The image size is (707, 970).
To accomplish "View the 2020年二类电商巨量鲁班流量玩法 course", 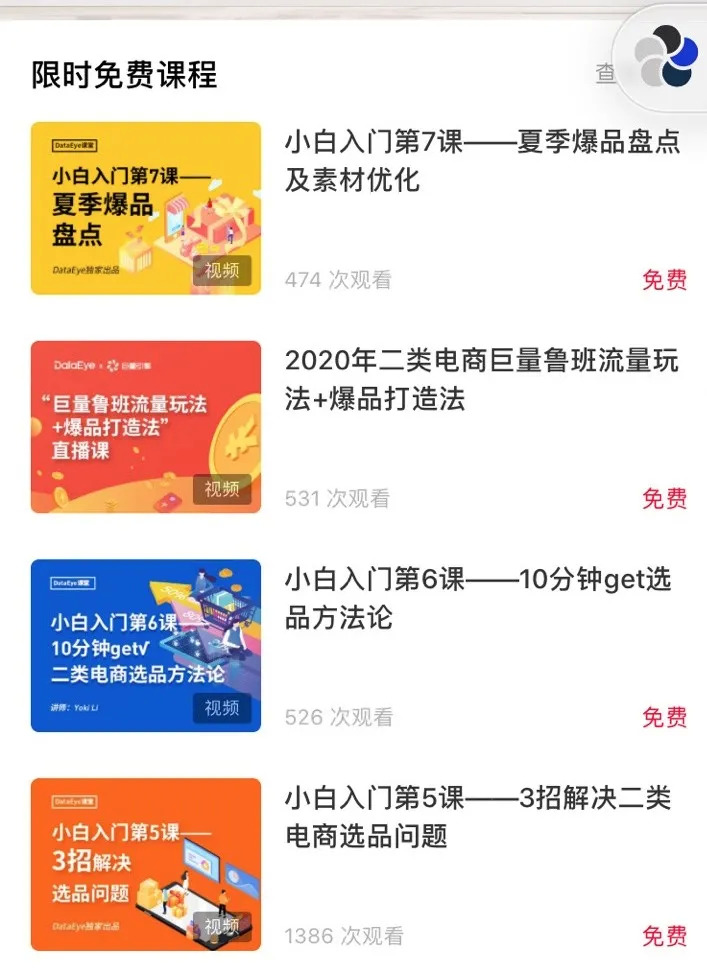I will (484, 380).
